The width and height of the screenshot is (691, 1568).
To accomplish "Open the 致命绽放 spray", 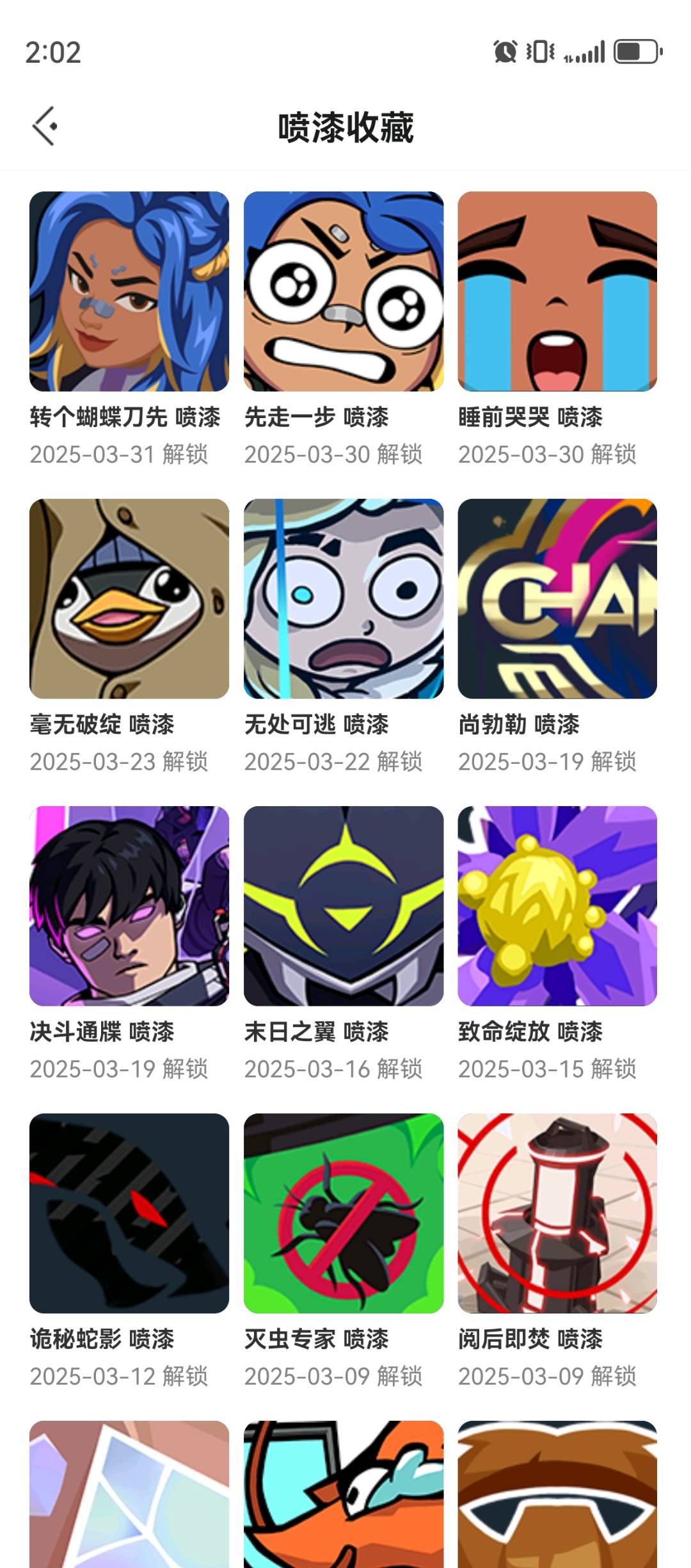I will [x=557, y=906].
